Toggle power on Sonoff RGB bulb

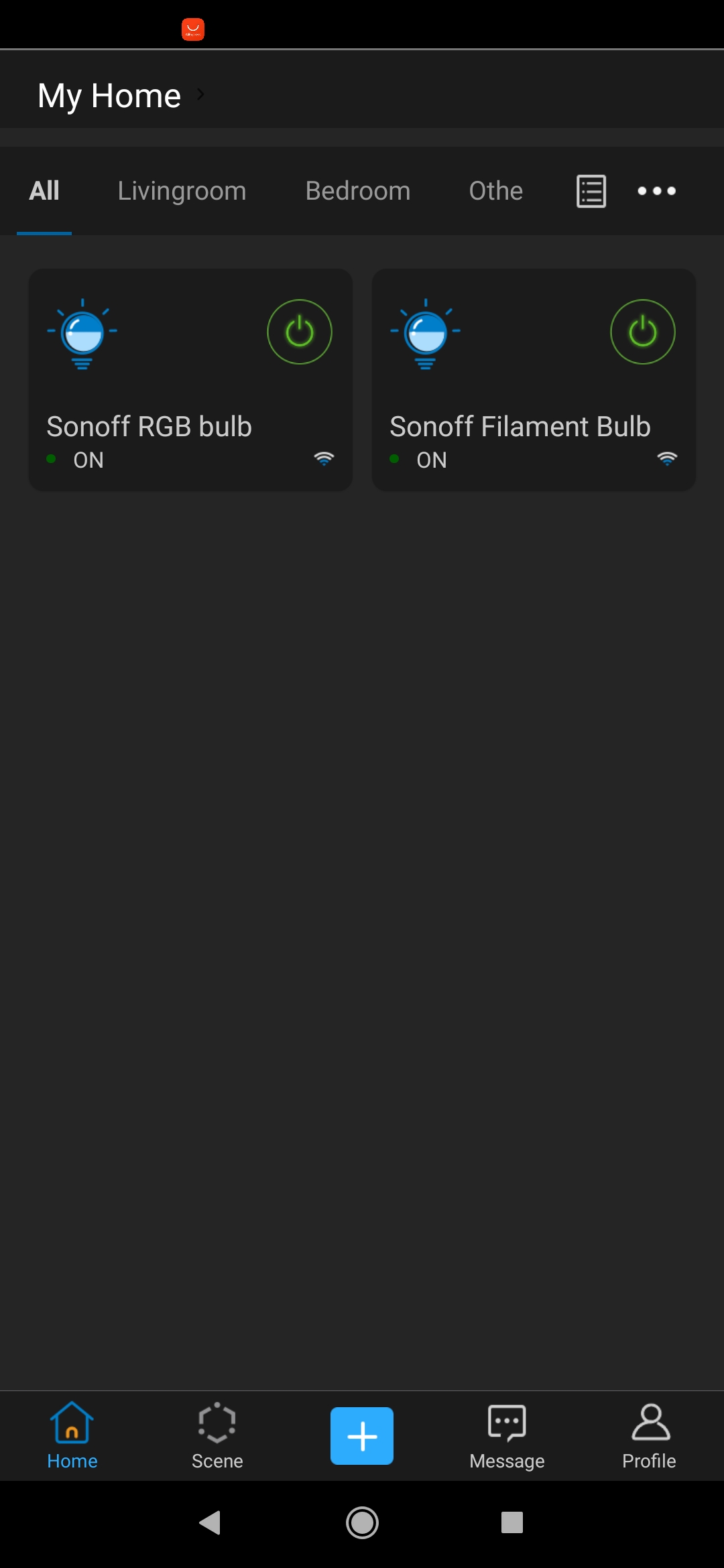[x=300, y=332]
